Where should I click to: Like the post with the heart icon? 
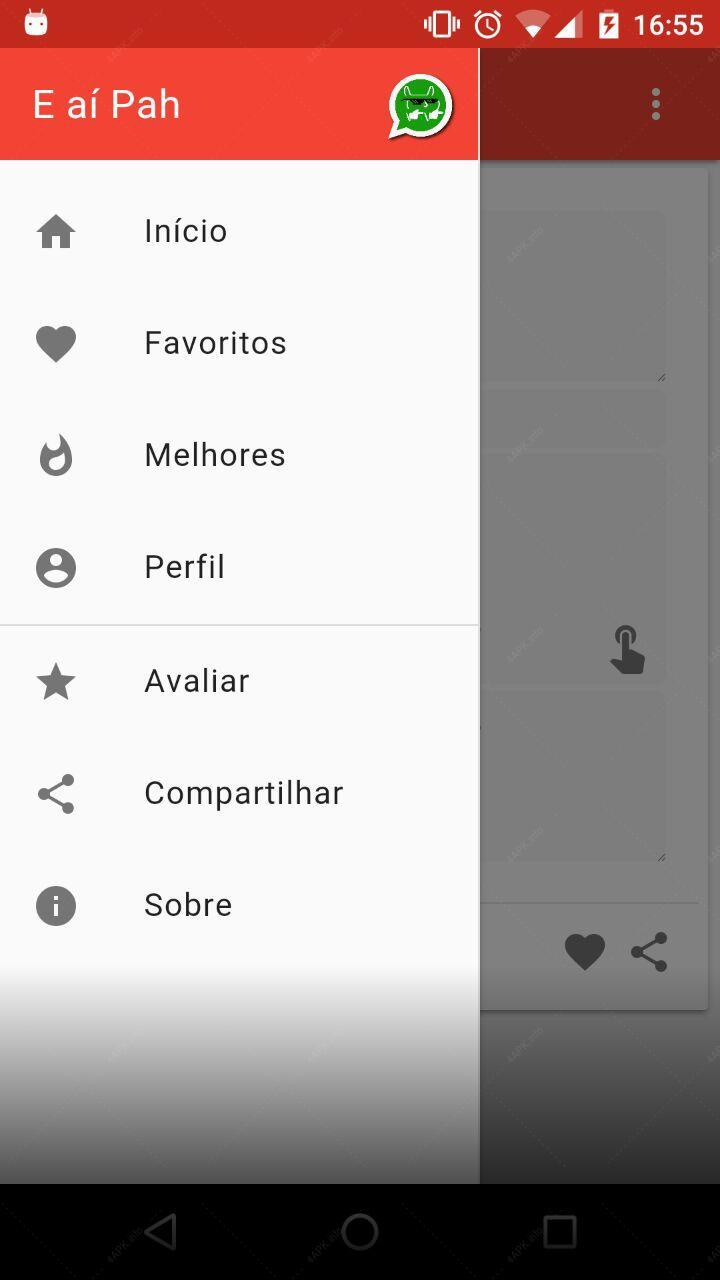point(585,952)
